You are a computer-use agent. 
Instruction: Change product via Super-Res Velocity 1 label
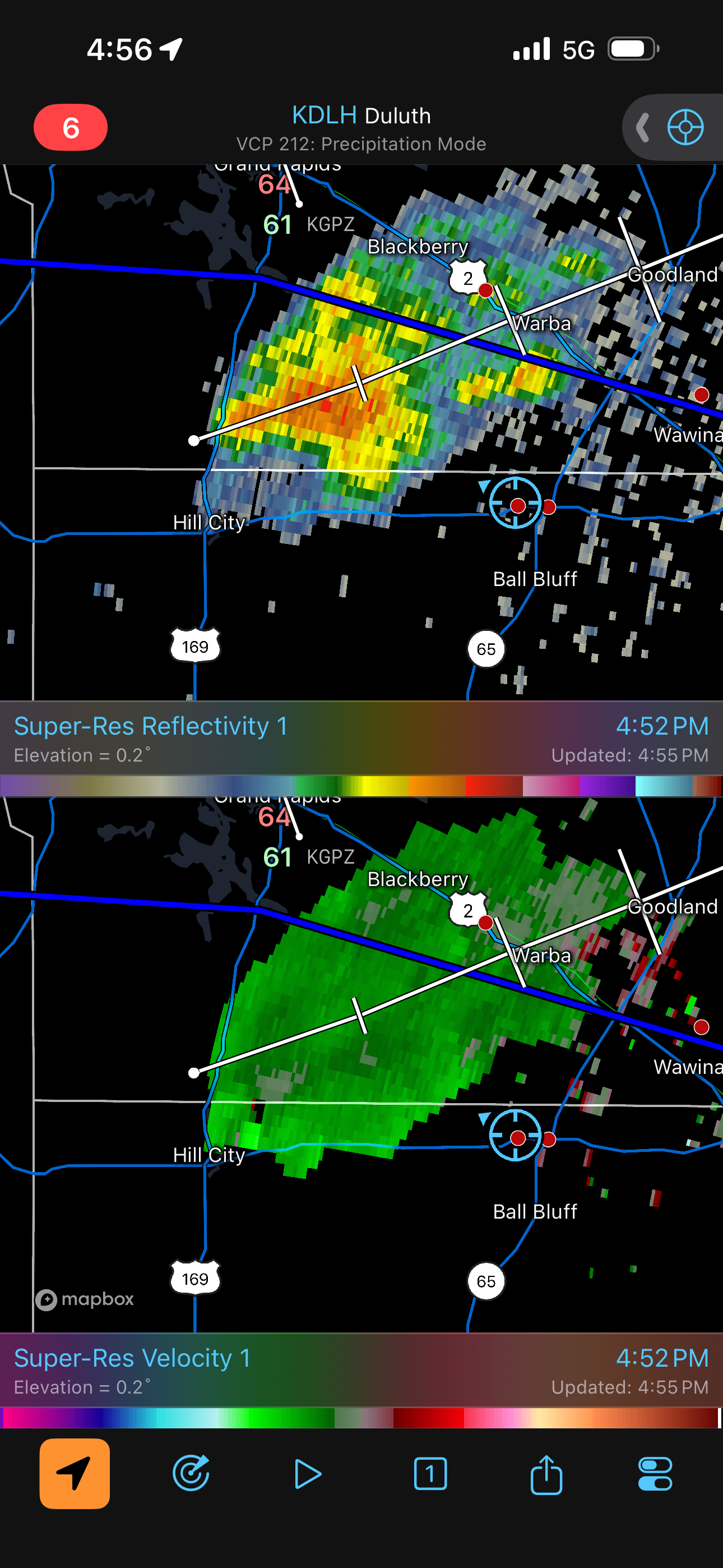point(133,1359)
